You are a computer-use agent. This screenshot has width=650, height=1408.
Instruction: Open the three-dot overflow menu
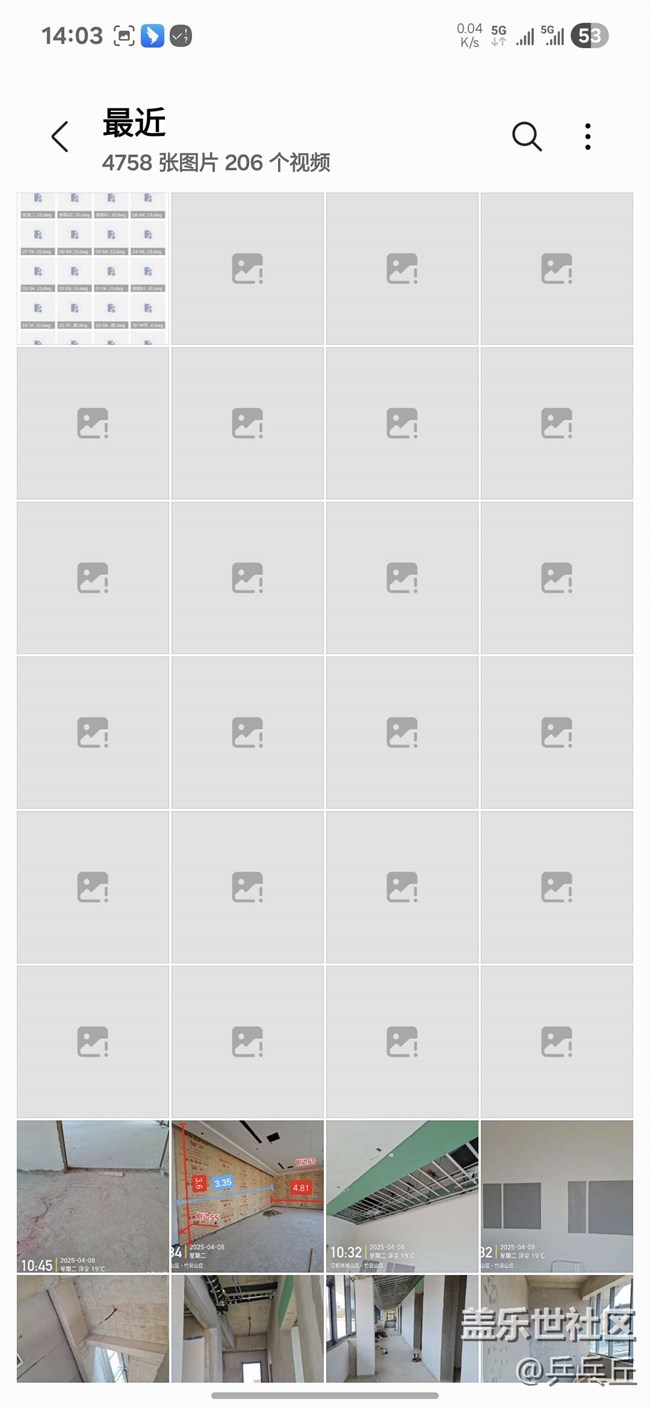(x=588, y=137)
